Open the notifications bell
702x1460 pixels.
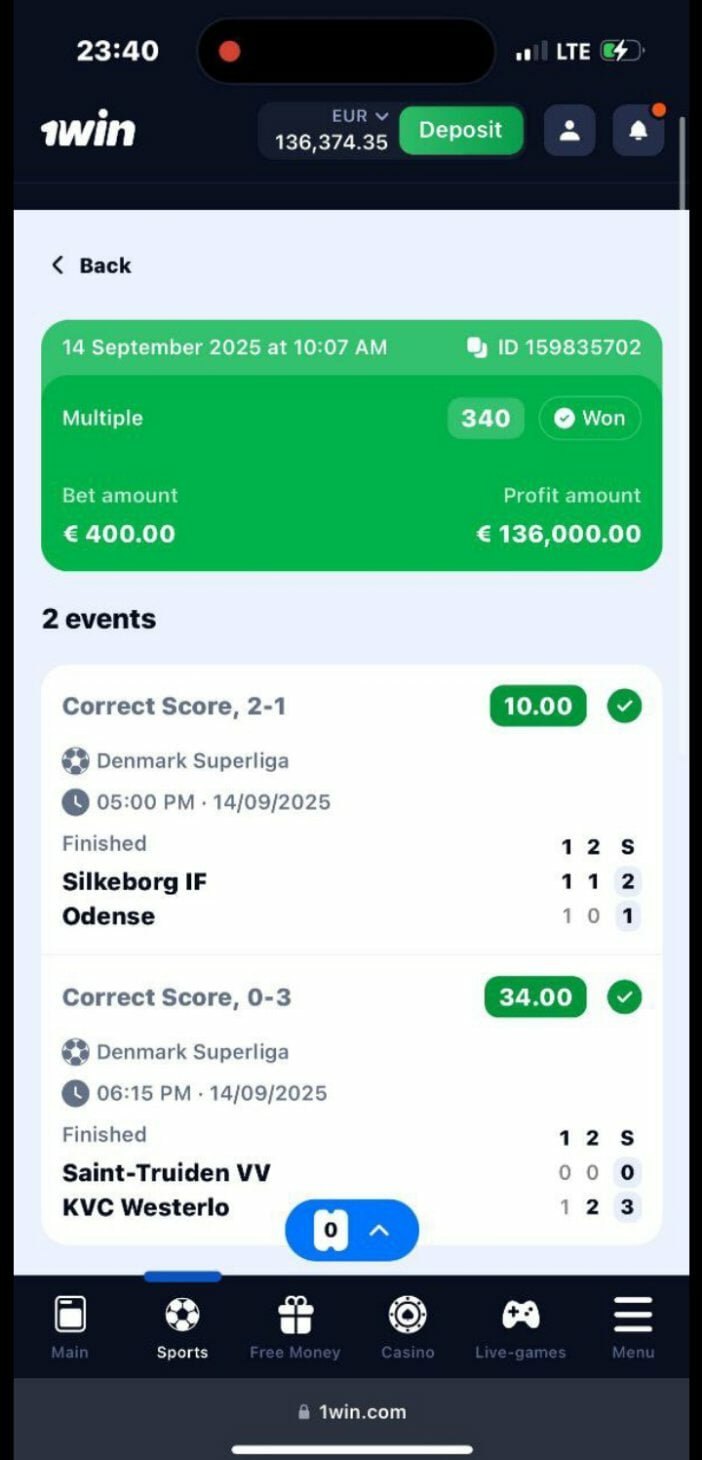(x=638, y=131)
